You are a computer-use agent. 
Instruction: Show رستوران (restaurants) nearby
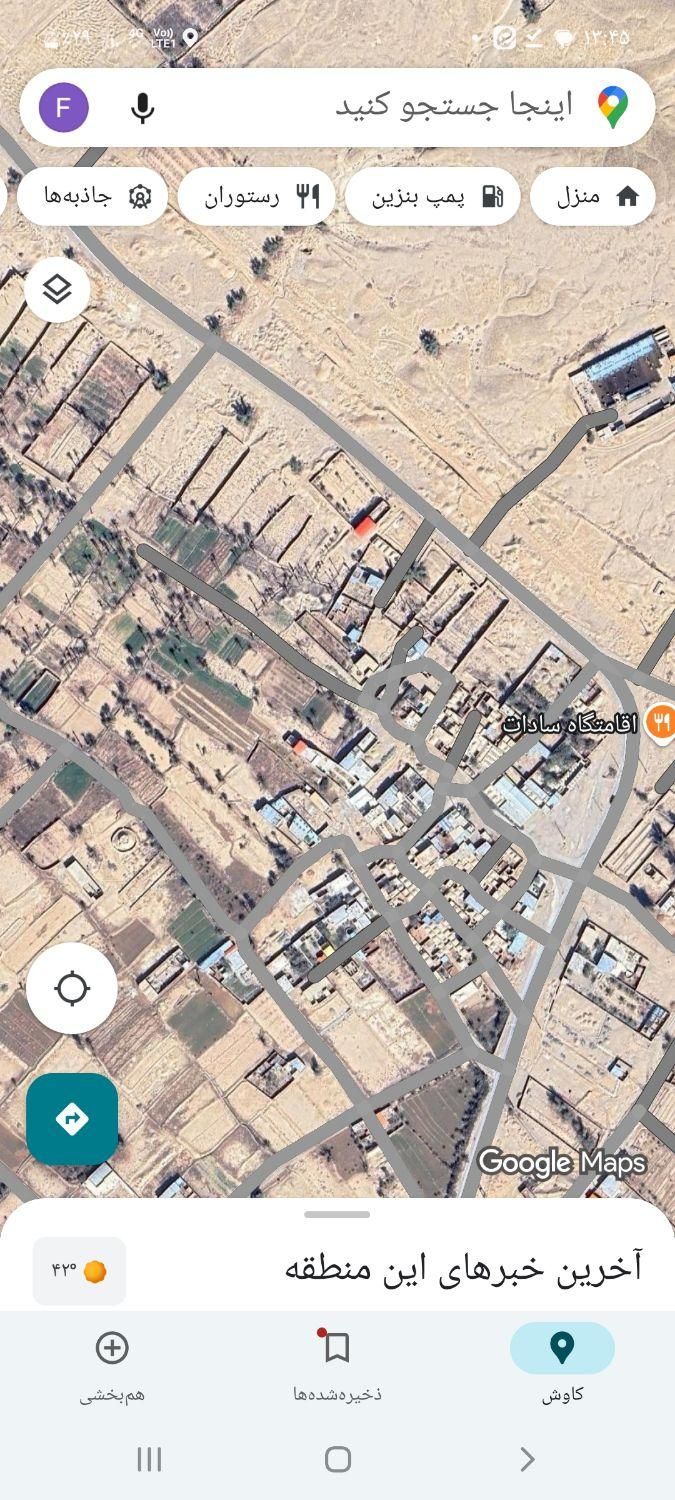pyautogui.click(x=256, y=196)
